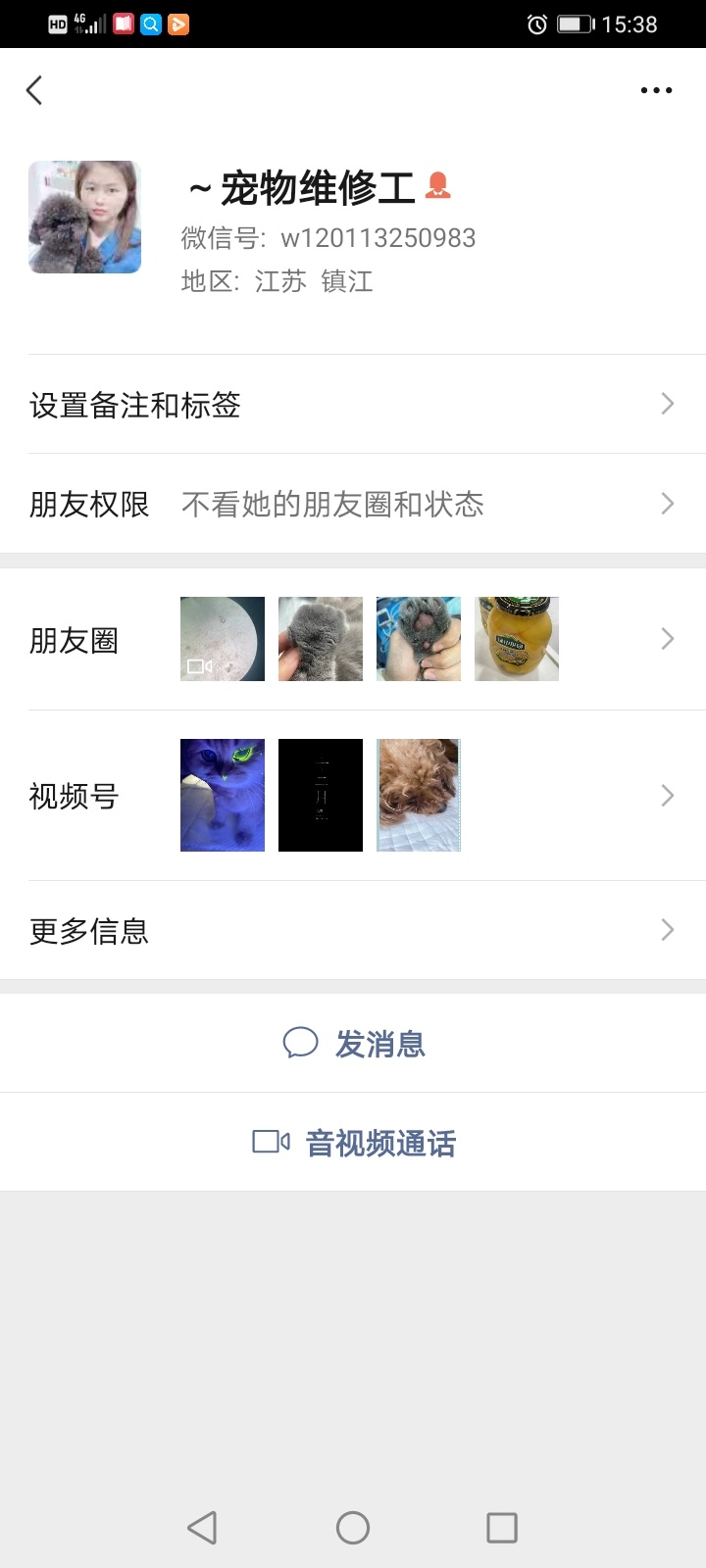The width and height of the screenshot is (706, 1568).
Task: Tap 发消息 to send a message
Action: tap(354, 1044)
